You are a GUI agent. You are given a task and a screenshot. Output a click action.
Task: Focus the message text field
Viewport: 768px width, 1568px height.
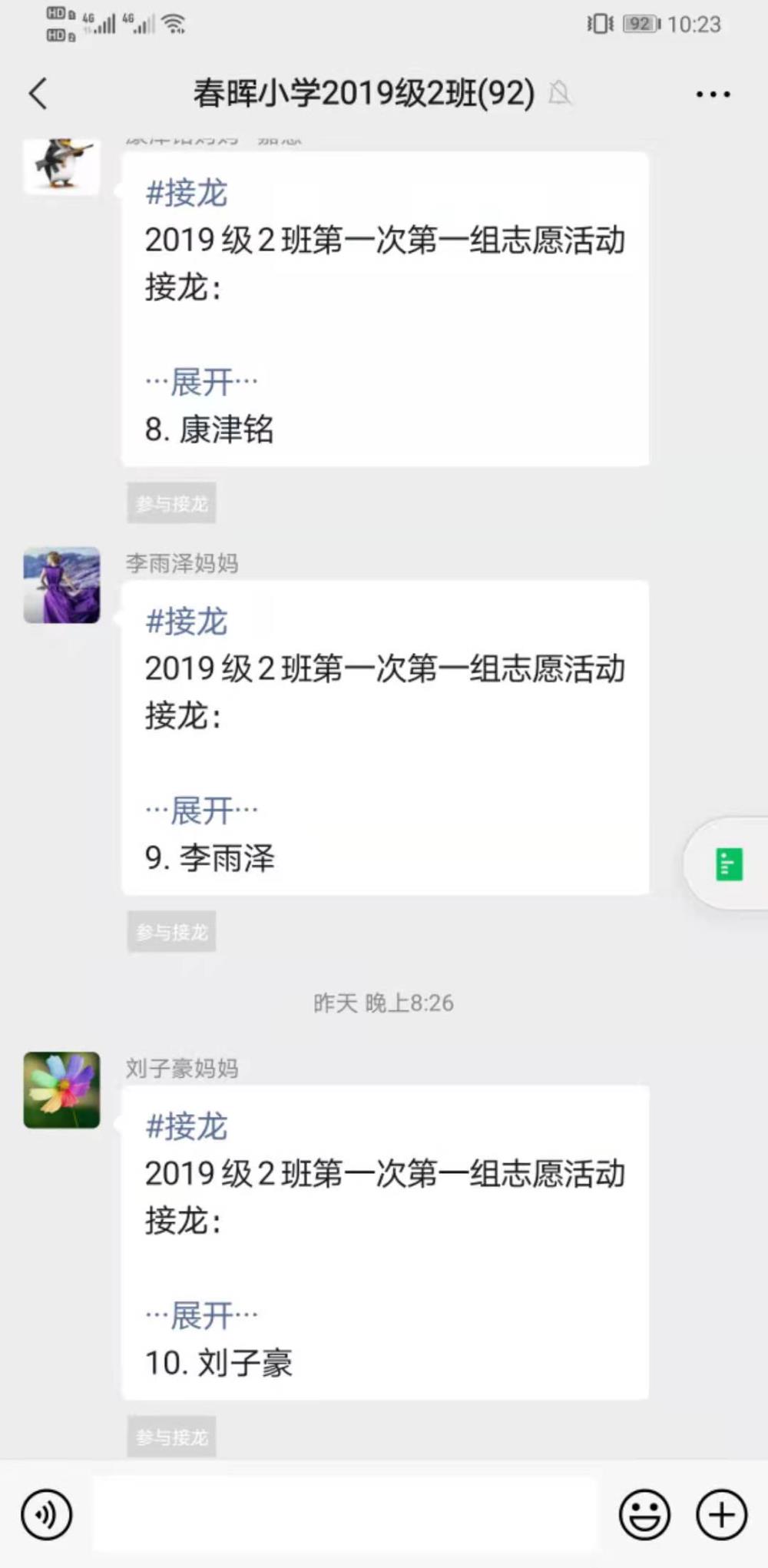345,1514
